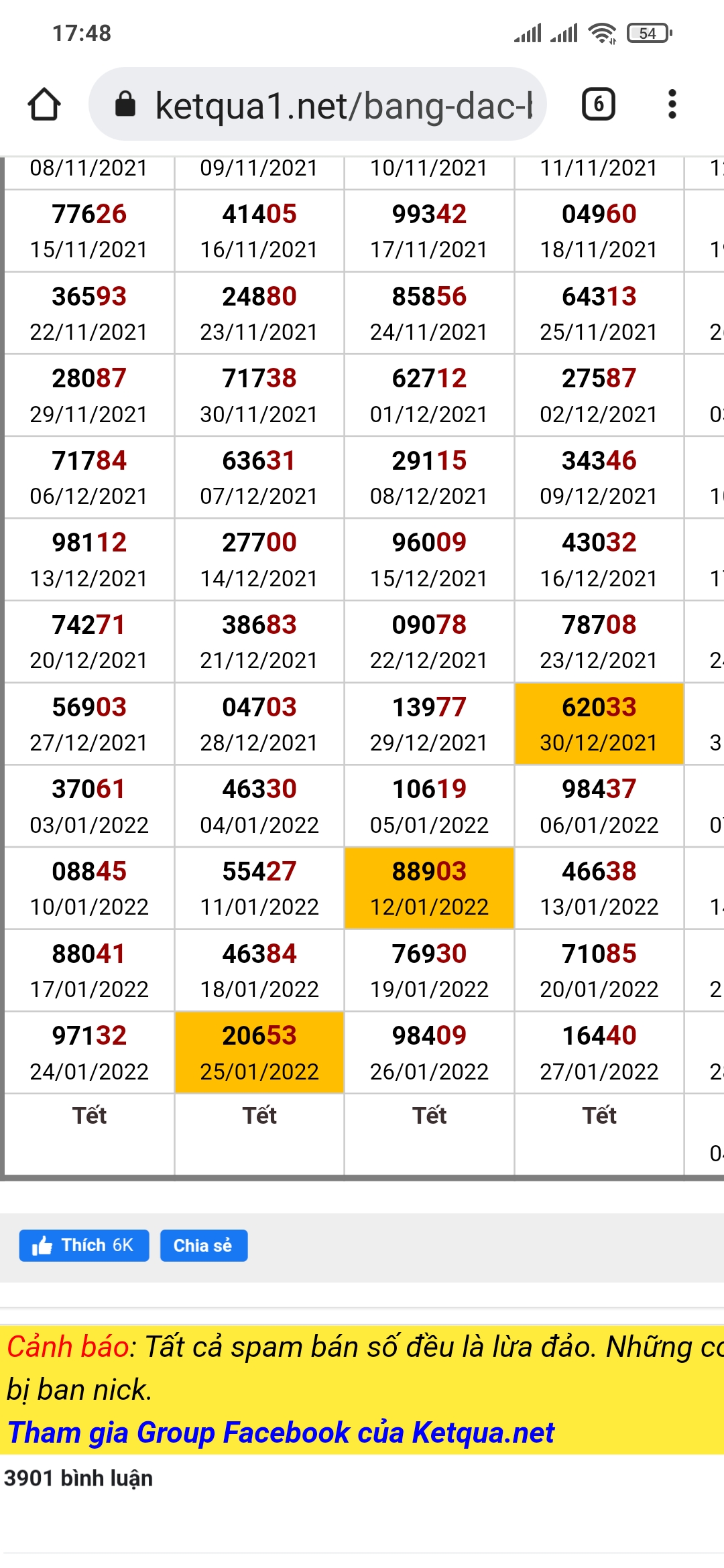
Task: Open the Tham gia Group Facebook link
Action: (281, 1433)
